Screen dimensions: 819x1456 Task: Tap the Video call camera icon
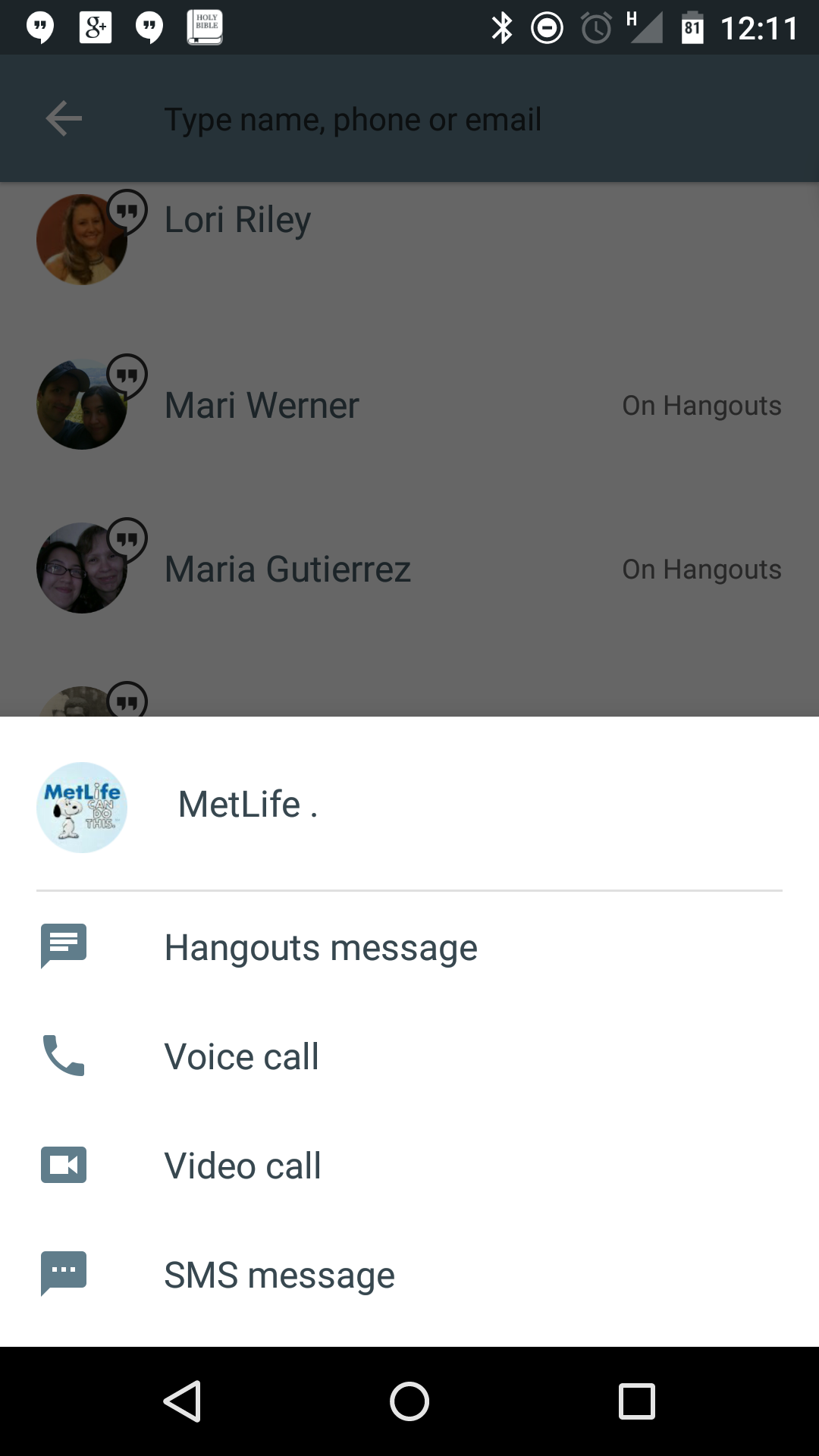64,1166
